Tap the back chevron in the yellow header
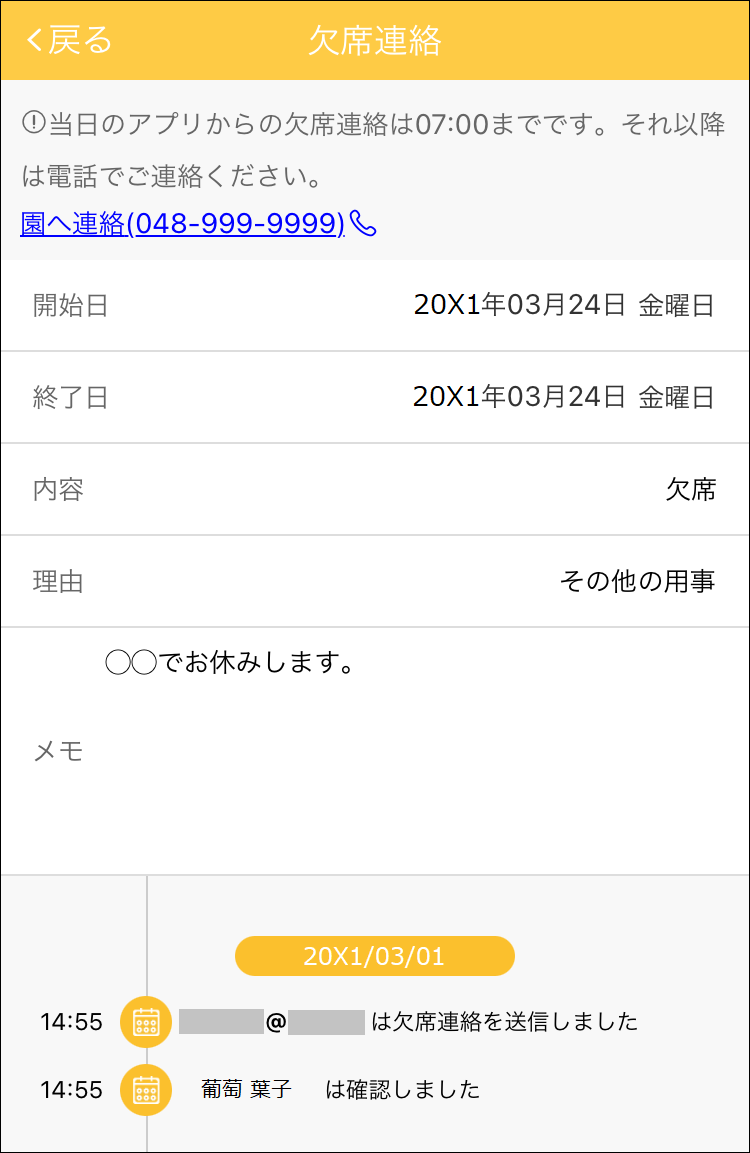 click(31, 41)
